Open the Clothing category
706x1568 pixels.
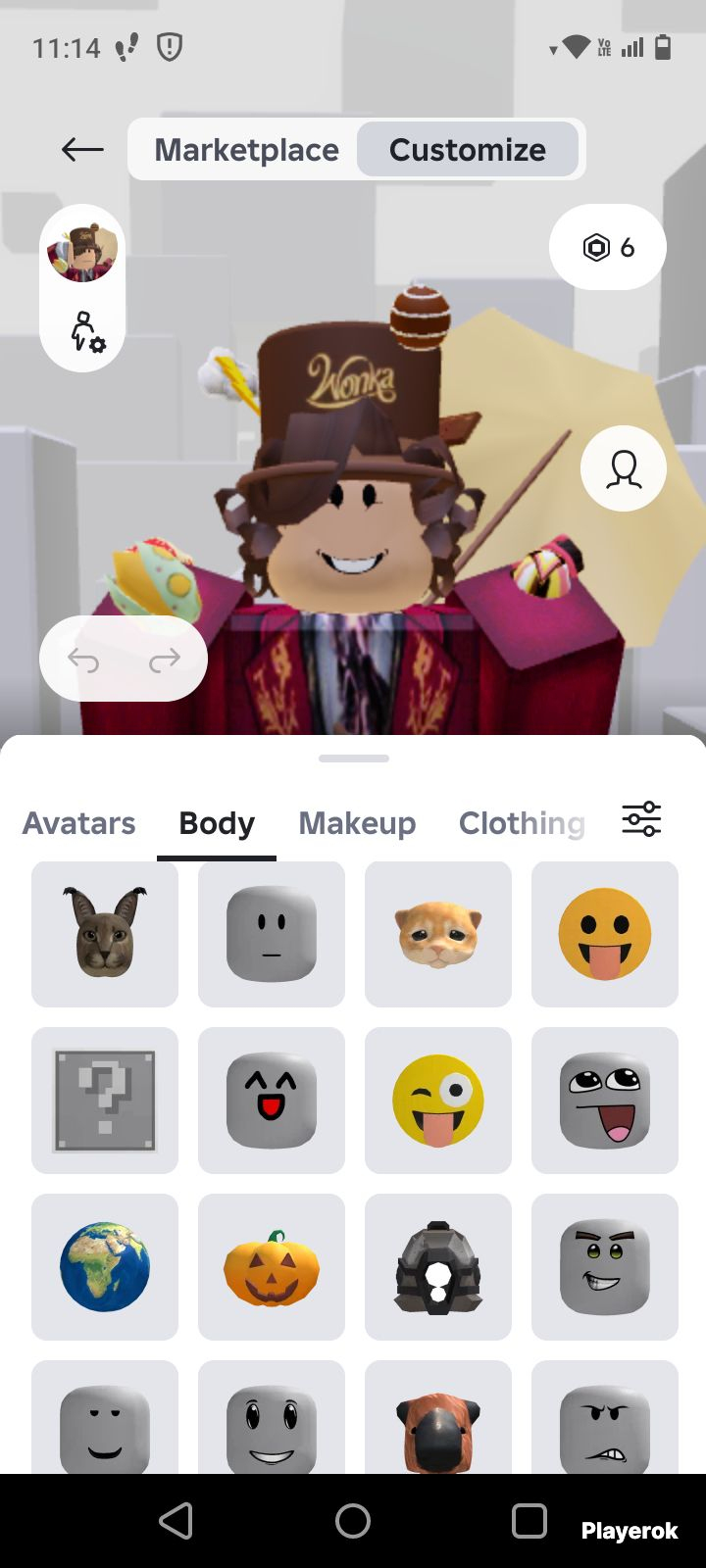tap(522, 823)
